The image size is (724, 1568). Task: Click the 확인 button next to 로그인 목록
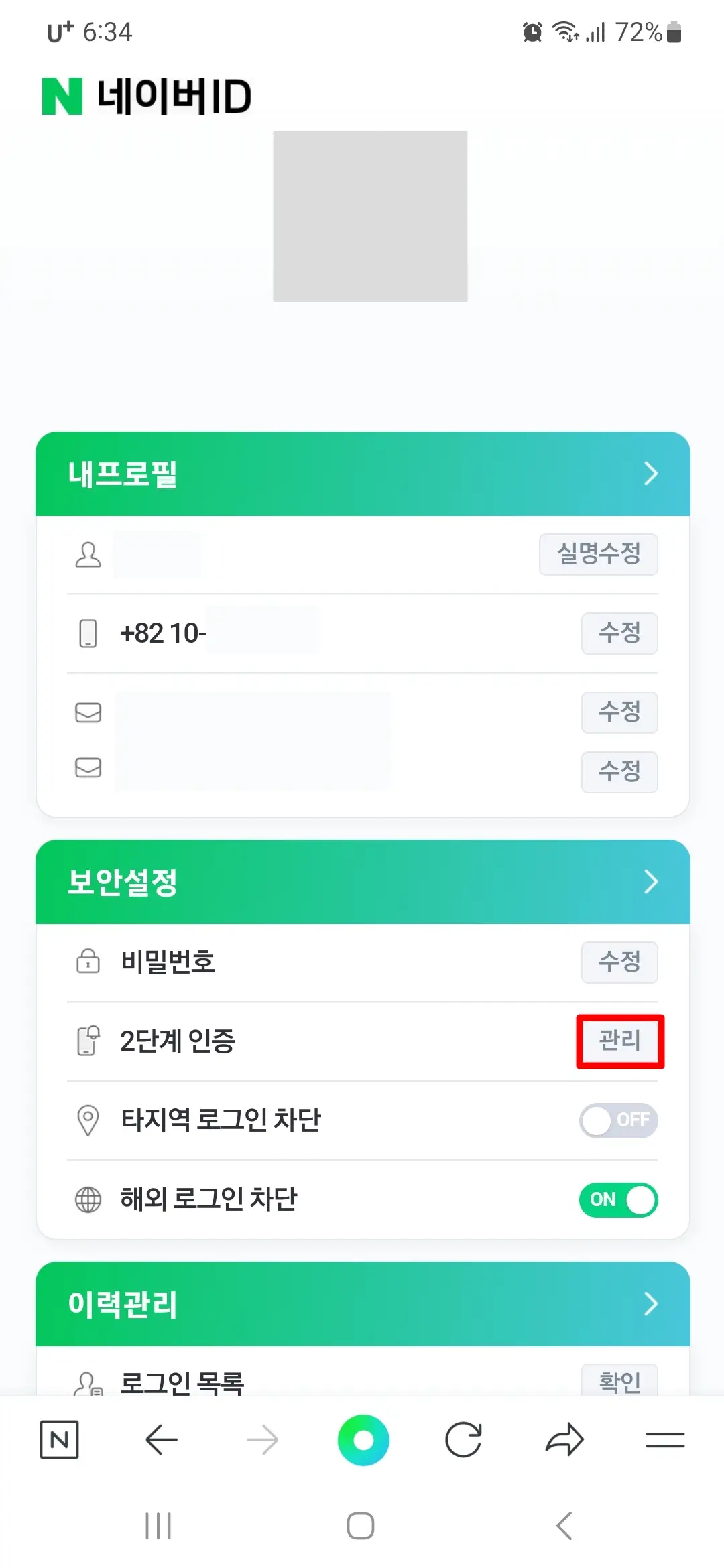coord(619,1380)
